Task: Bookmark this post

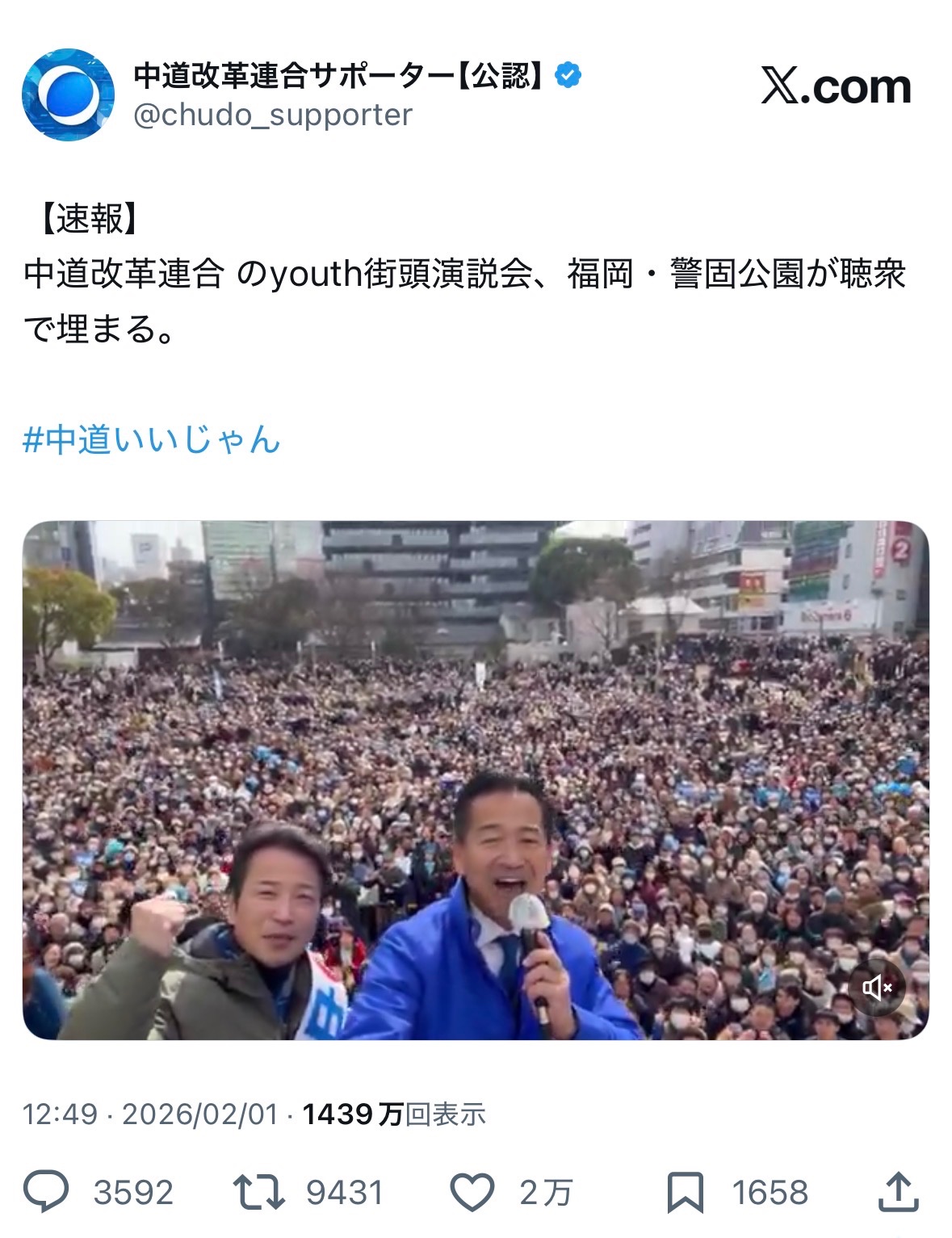Action: pos(685,1193)
